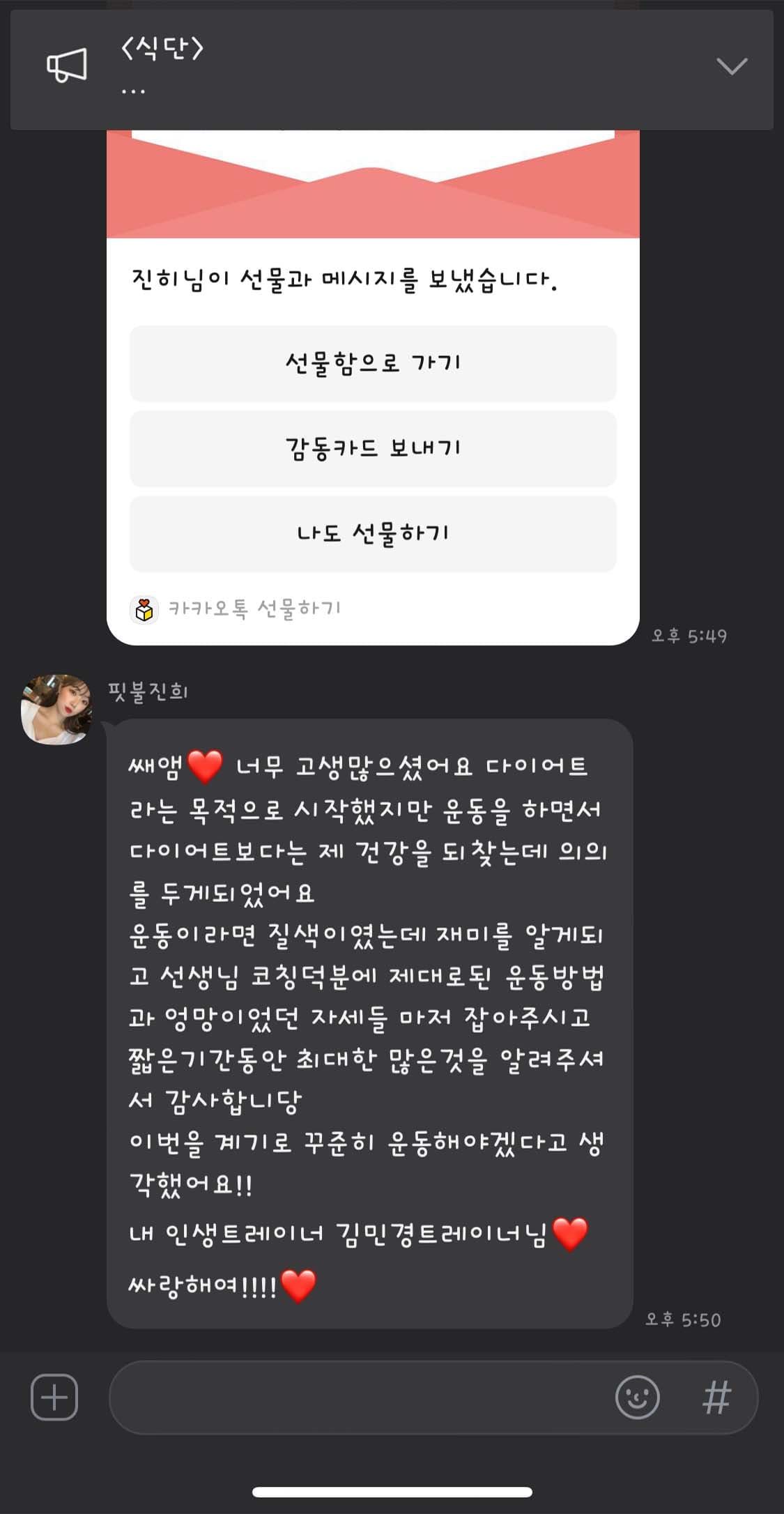The image size is (784, 1514).
Task: Tap 감동카드 보내기 button
Action: point(373,448)
